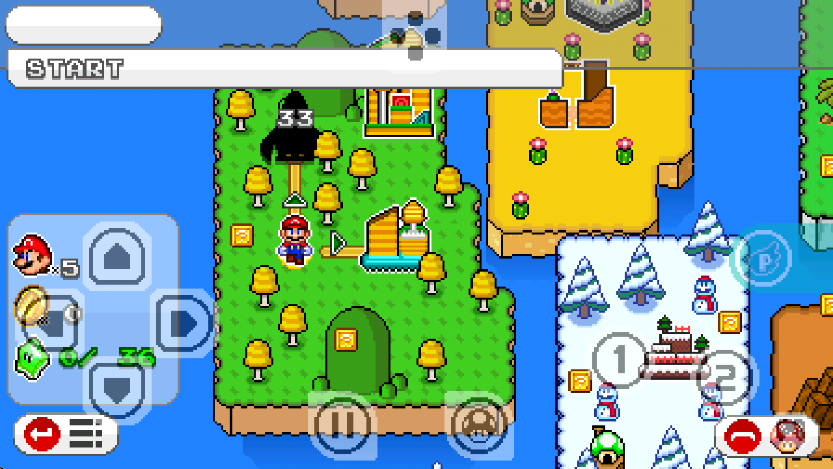
Task: Tap the action button 2
Action: click(727, 378)
